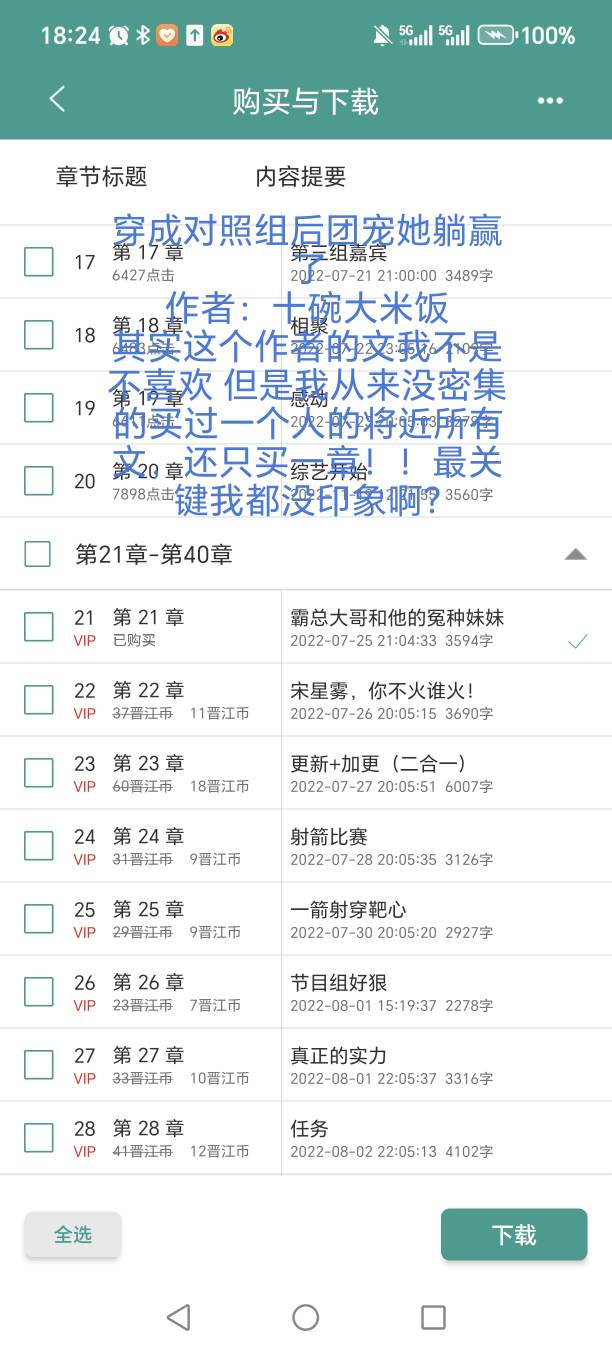The height and width of the screenshot is (1350, 612).
Task: Check the box for chapter 20
Action: (38, 481)
